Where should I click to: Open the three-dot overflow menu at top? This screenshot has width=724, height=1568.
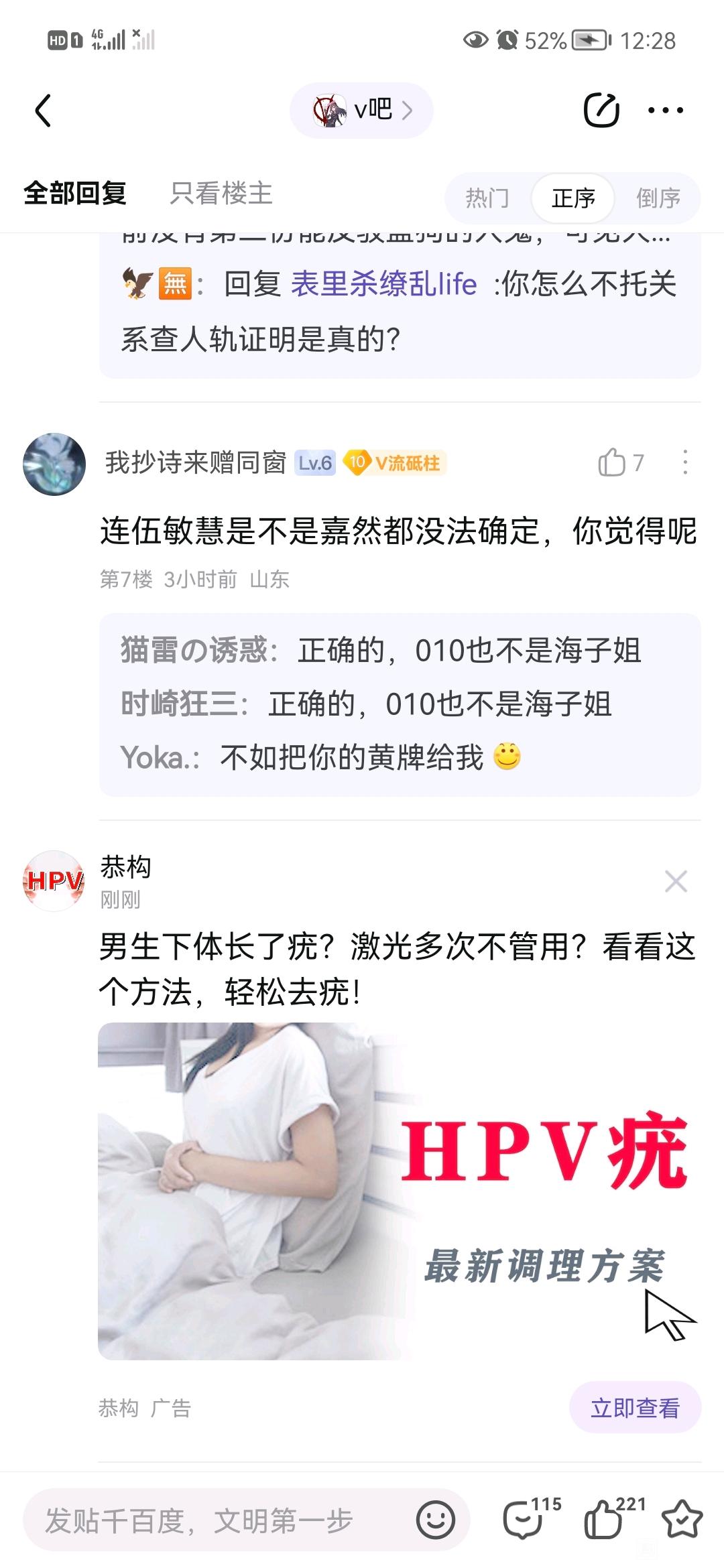(x=665, y=111)
